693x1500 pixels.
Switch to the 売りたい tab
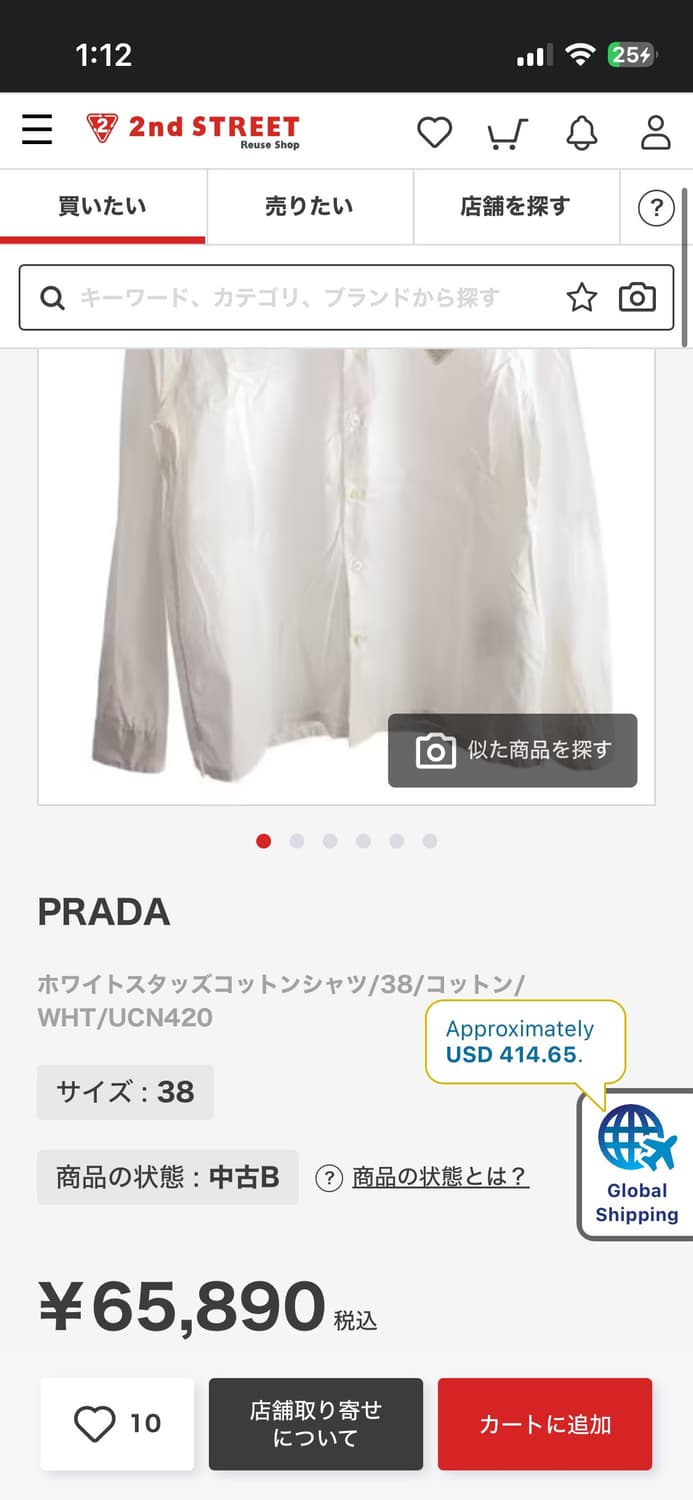coord(309,207)
